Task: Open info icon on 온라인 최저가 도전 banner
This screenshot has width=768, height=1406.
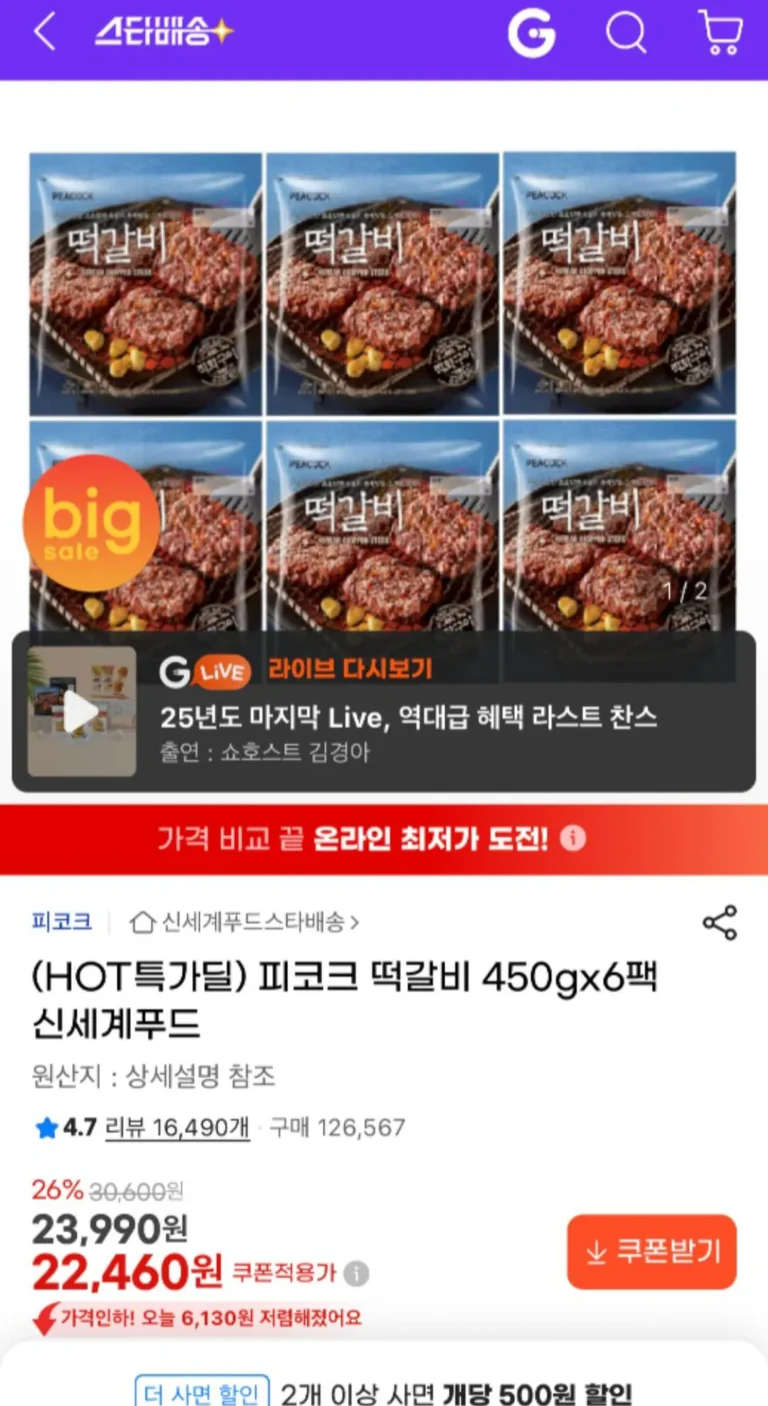Action: click(x=573, y=838)
